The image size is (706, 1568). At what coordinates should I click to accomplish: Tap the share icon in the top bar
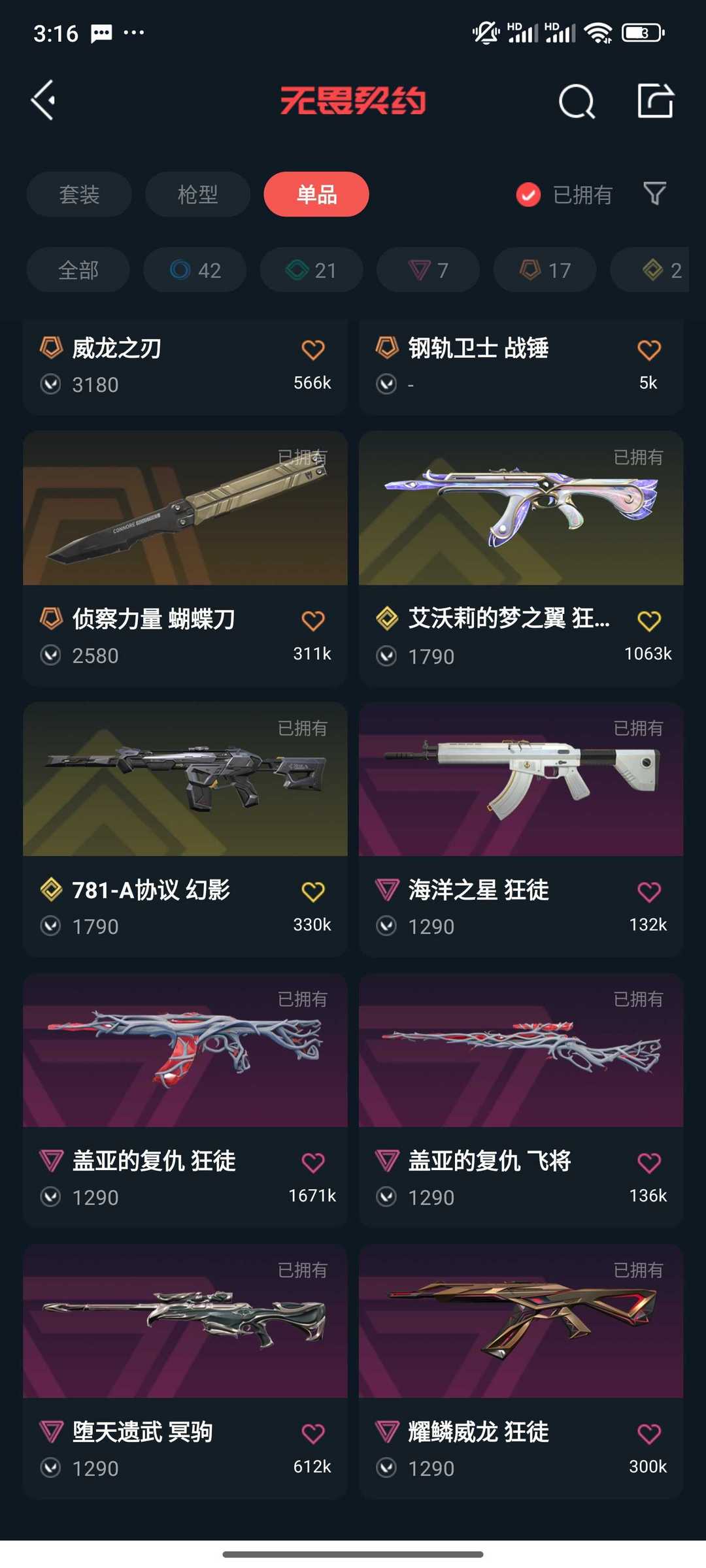[655, 101]
